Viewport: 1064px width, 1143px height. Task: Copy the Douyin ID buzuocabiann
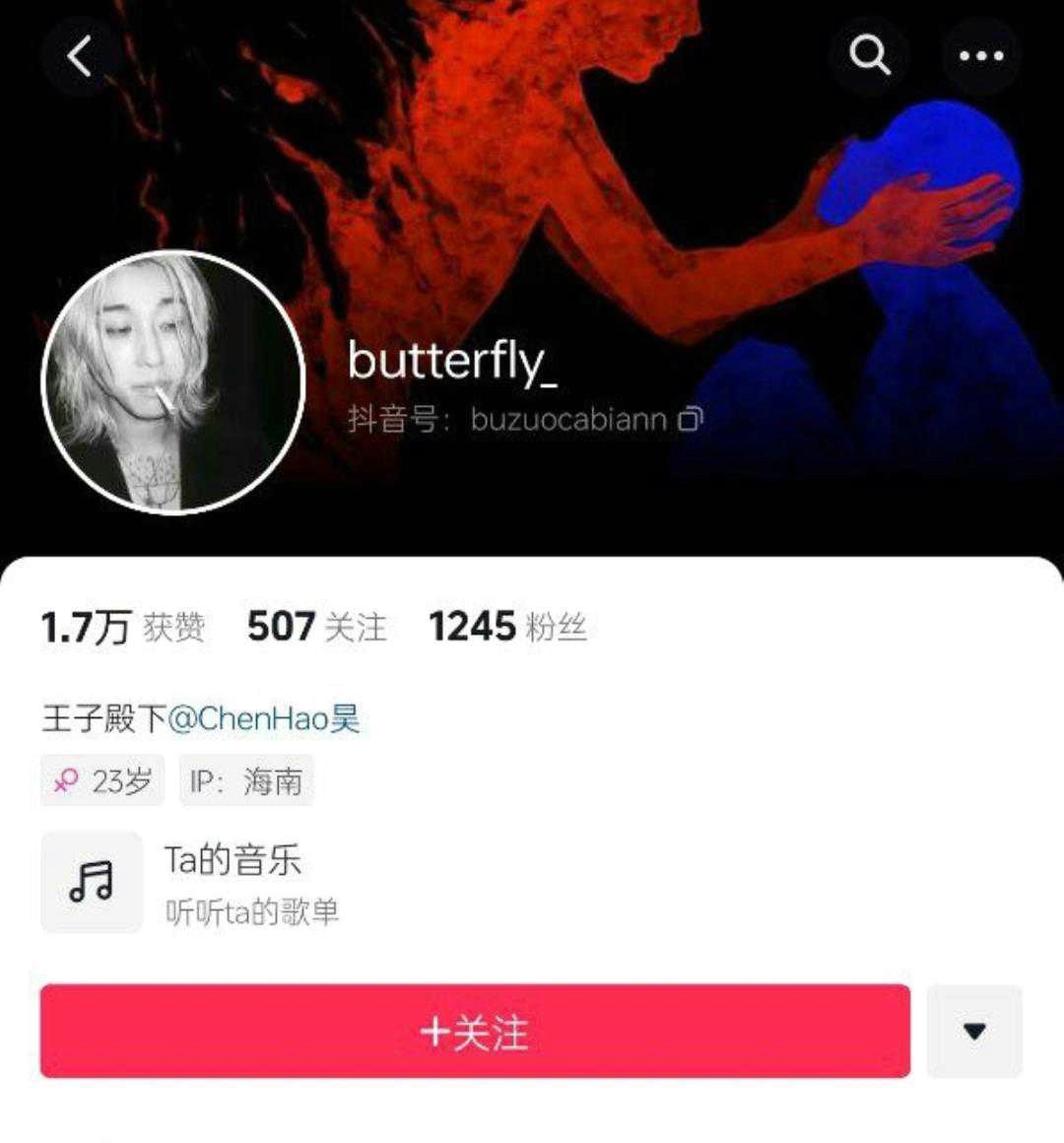691,420
